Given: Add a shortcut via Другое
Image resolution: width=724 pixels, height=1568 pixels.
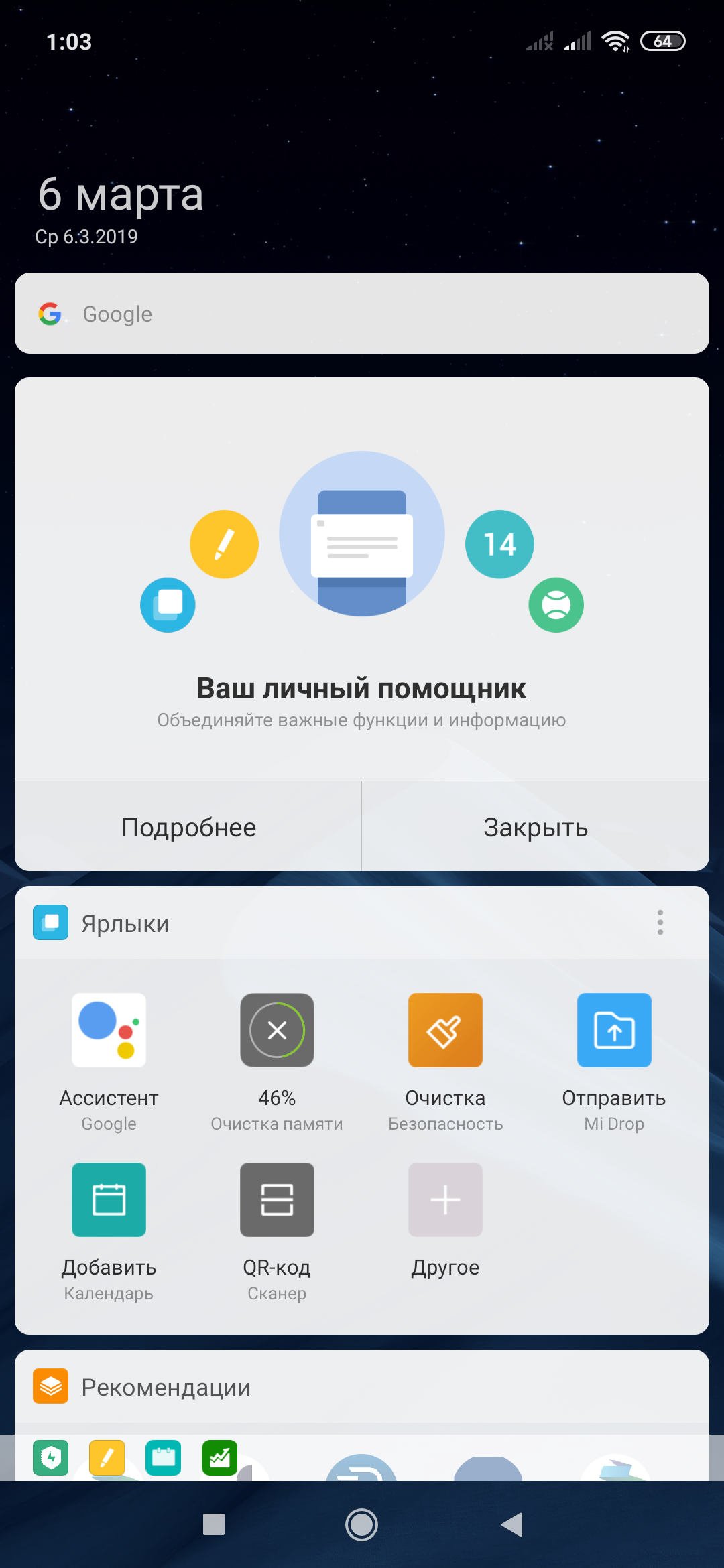Looking at the screenshot, I should (445, 1199).
